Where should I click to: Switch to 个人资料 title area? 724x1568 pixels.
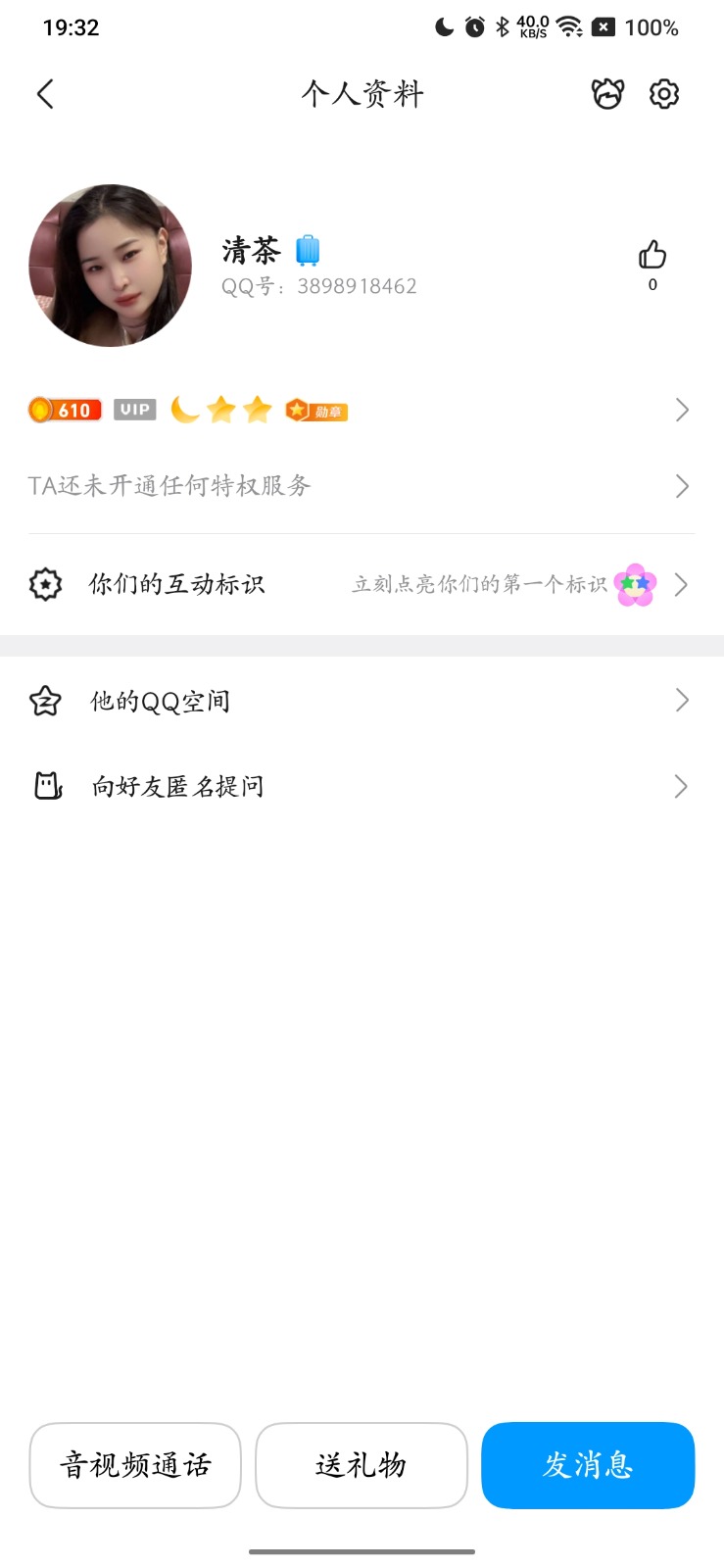[x=362, y=93]
